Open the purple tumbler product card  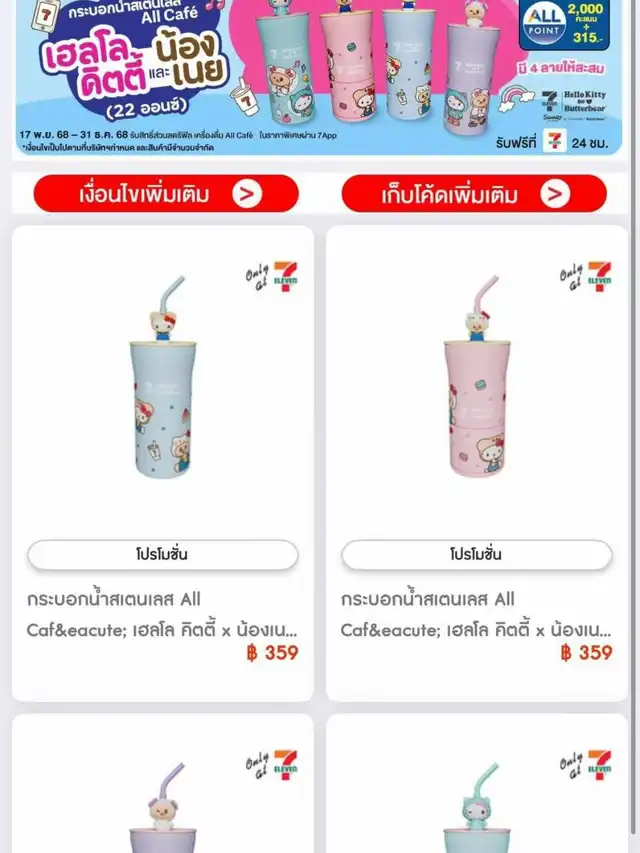click(162, 800)
